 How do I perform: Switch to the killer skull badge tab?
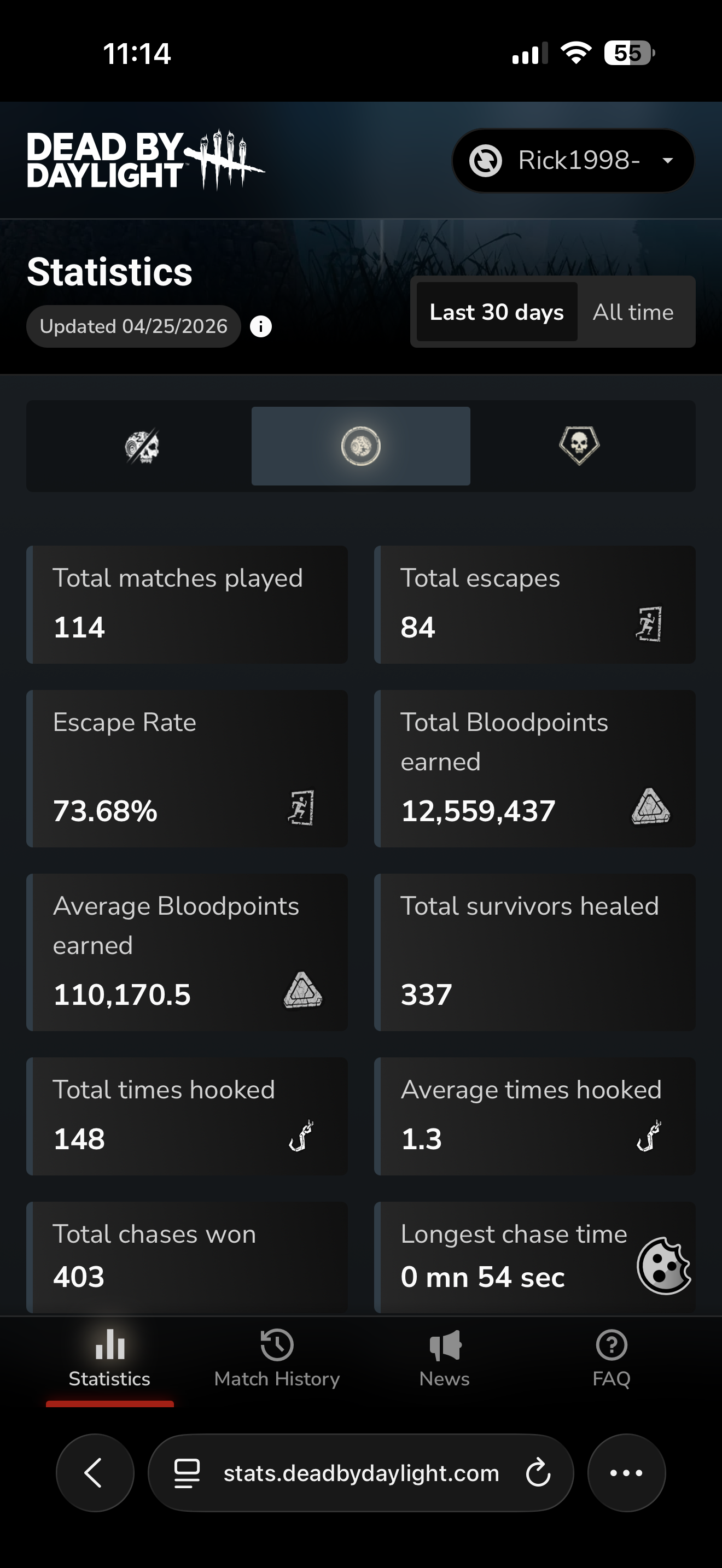point(579,446)
